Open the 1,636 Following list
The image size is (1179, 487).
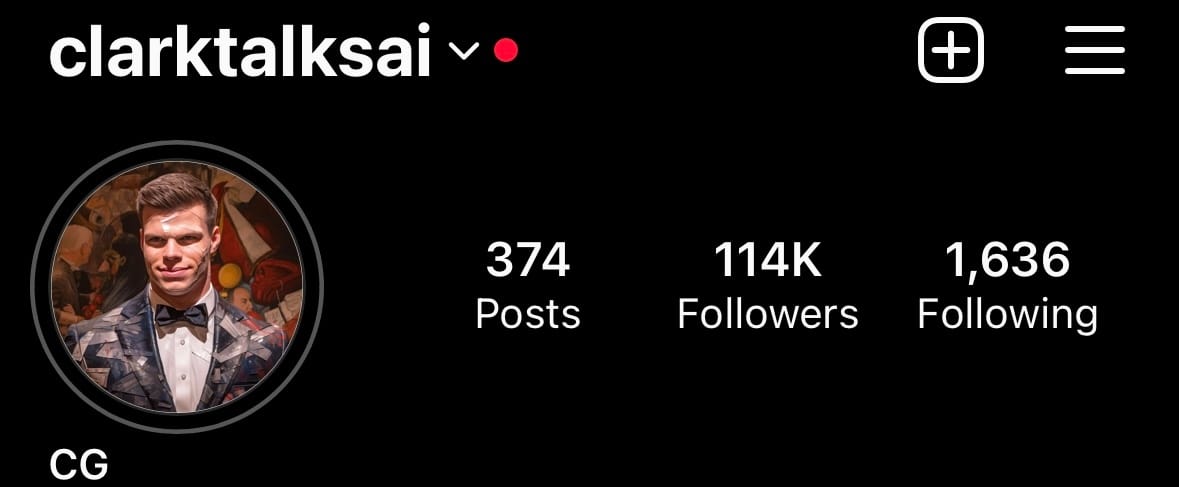[x=1007, y=287]
